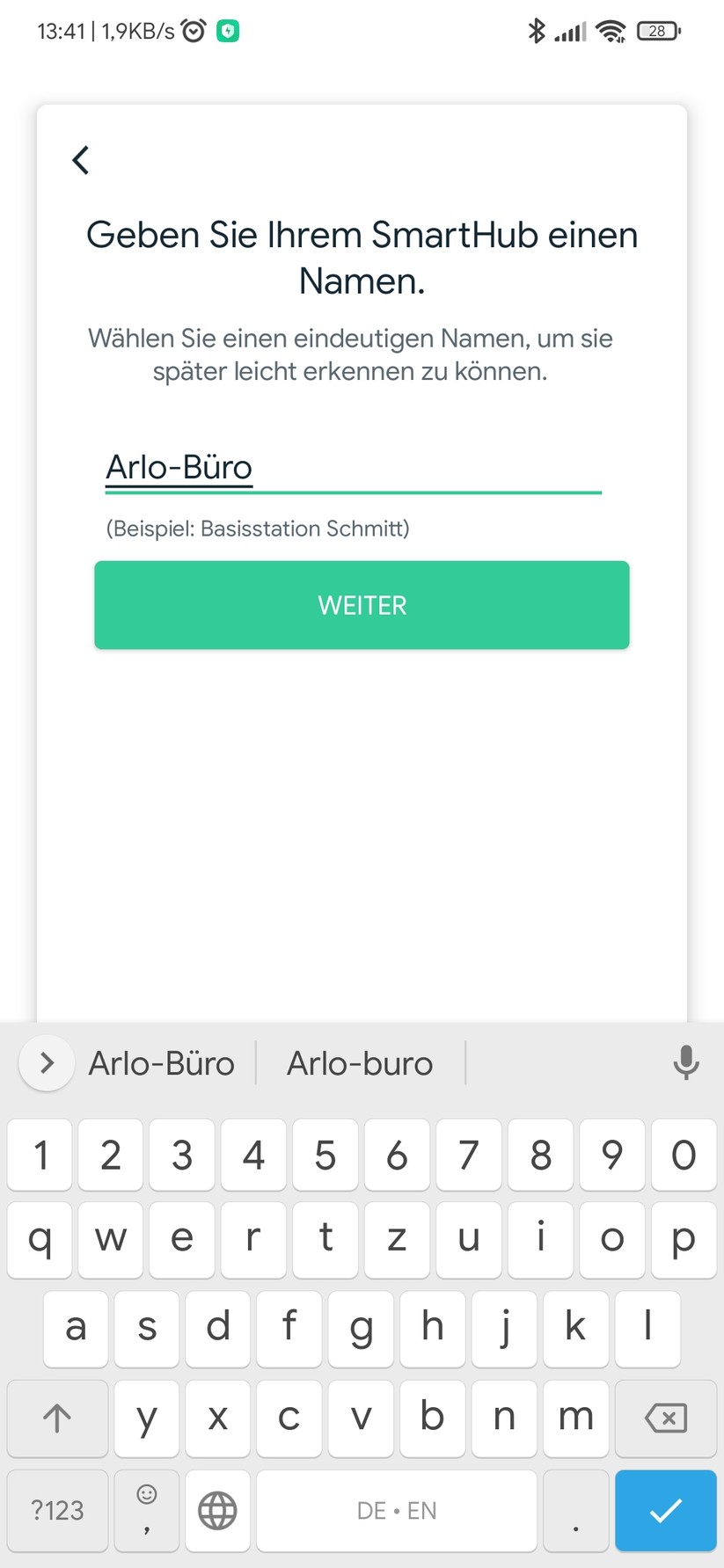Tap the alarm clock icon in the status bar

tap(194, 29)
